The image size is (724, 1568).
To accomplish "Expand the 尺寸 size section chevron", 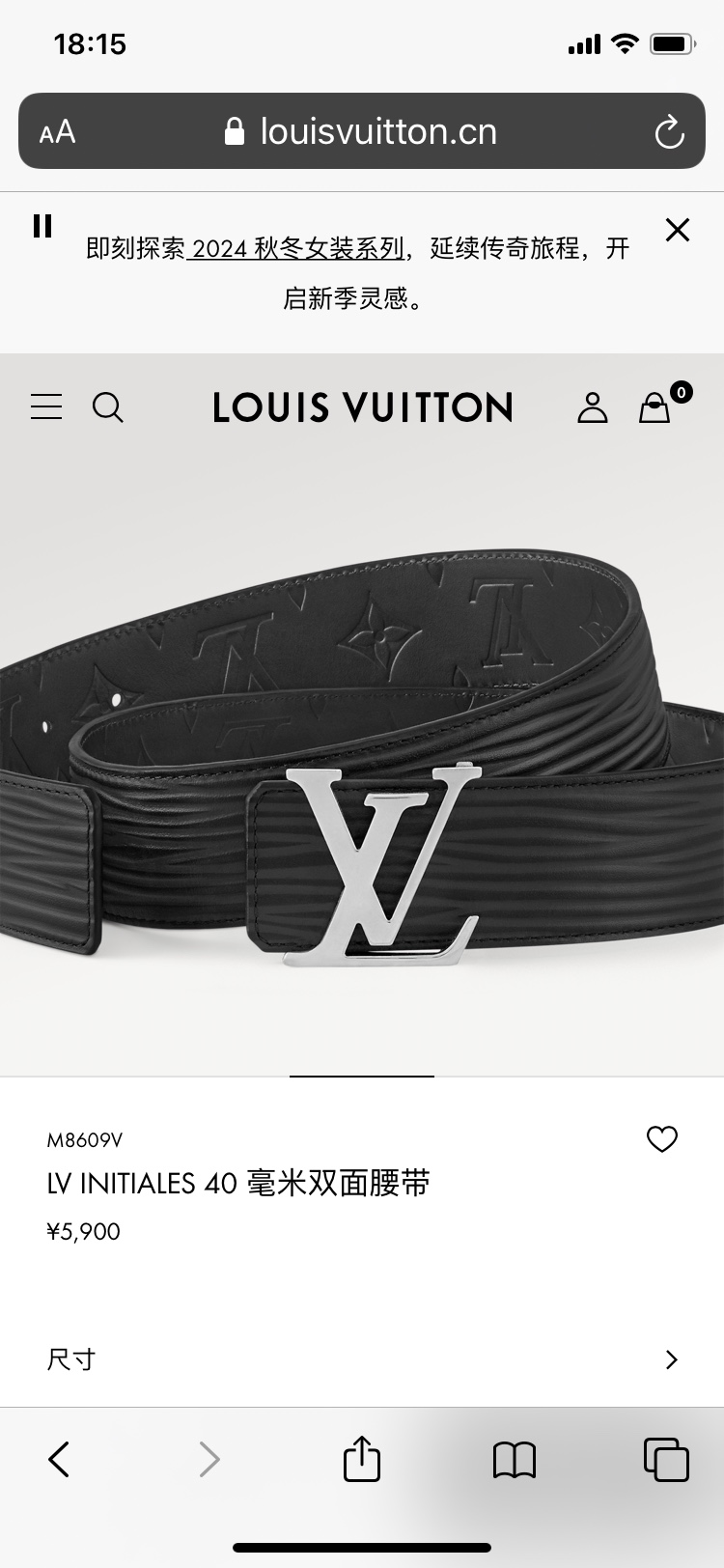I will point(672,1359).
